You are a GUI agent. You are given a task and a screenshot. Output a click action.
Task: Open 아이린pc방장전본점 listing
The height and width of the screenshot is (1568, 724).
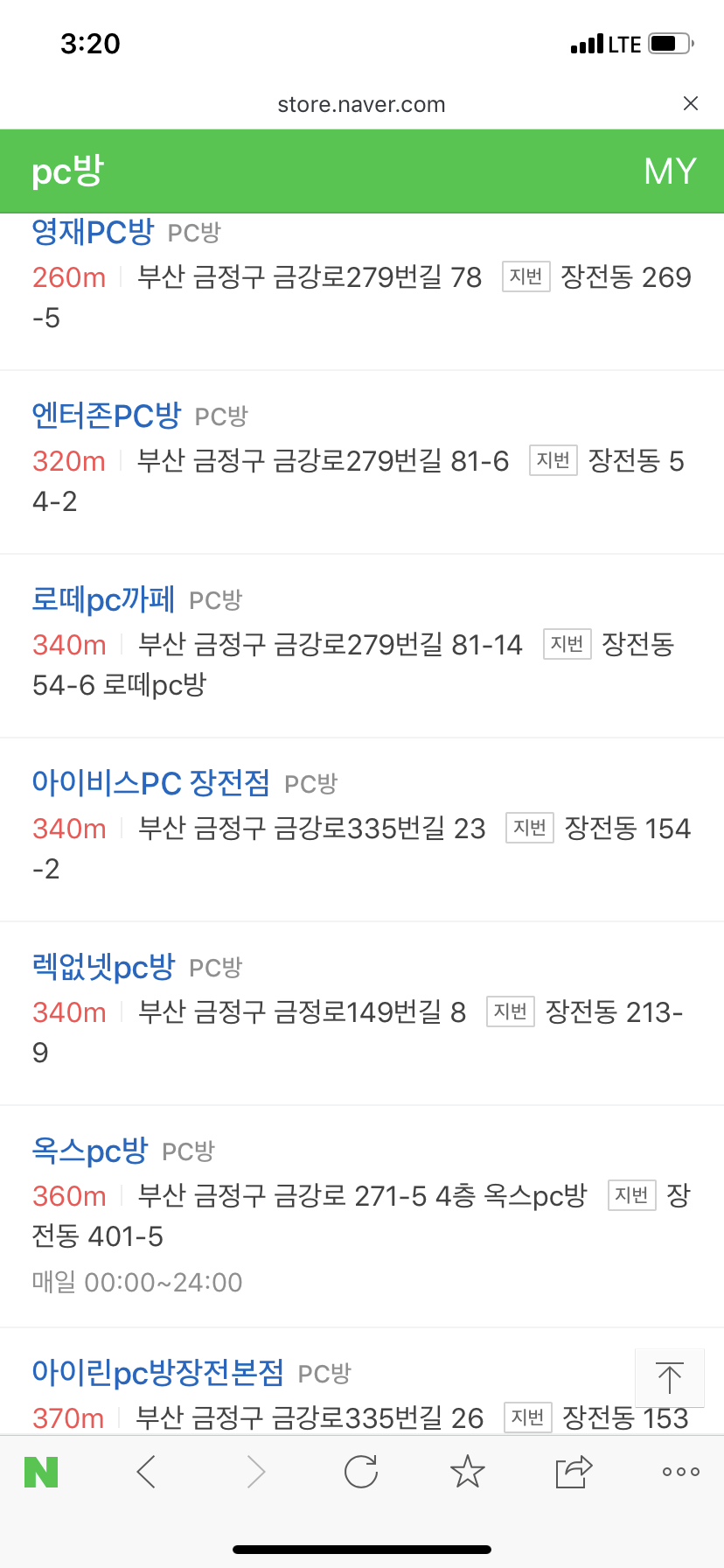[157, 1372]
